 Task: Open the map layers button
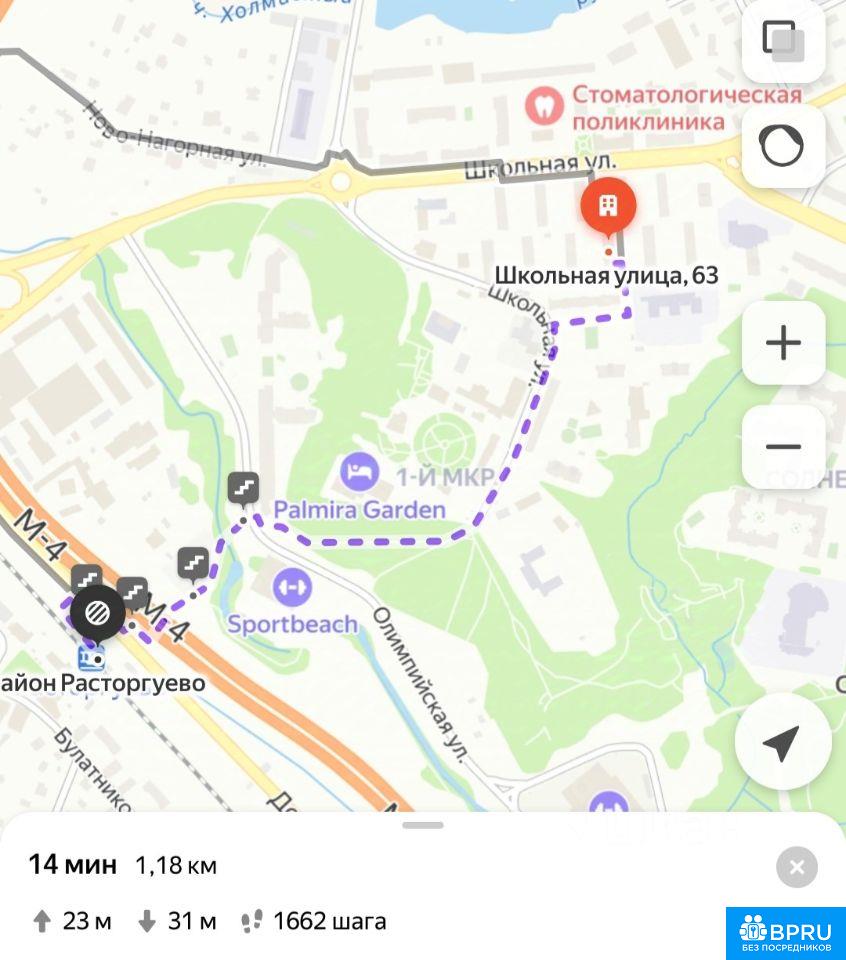(783, 40)
